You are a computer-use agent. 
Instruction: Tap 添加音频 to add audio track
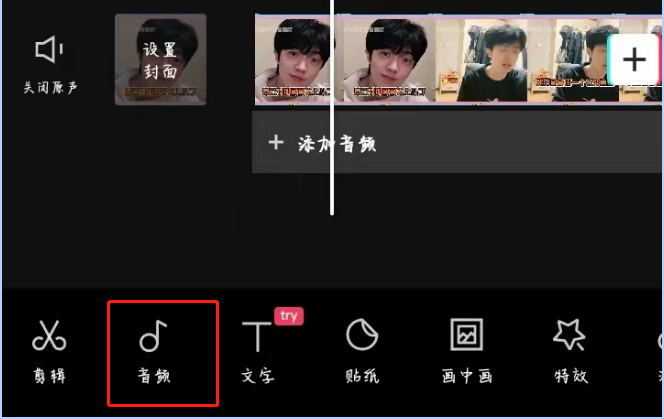pos(323,143)
